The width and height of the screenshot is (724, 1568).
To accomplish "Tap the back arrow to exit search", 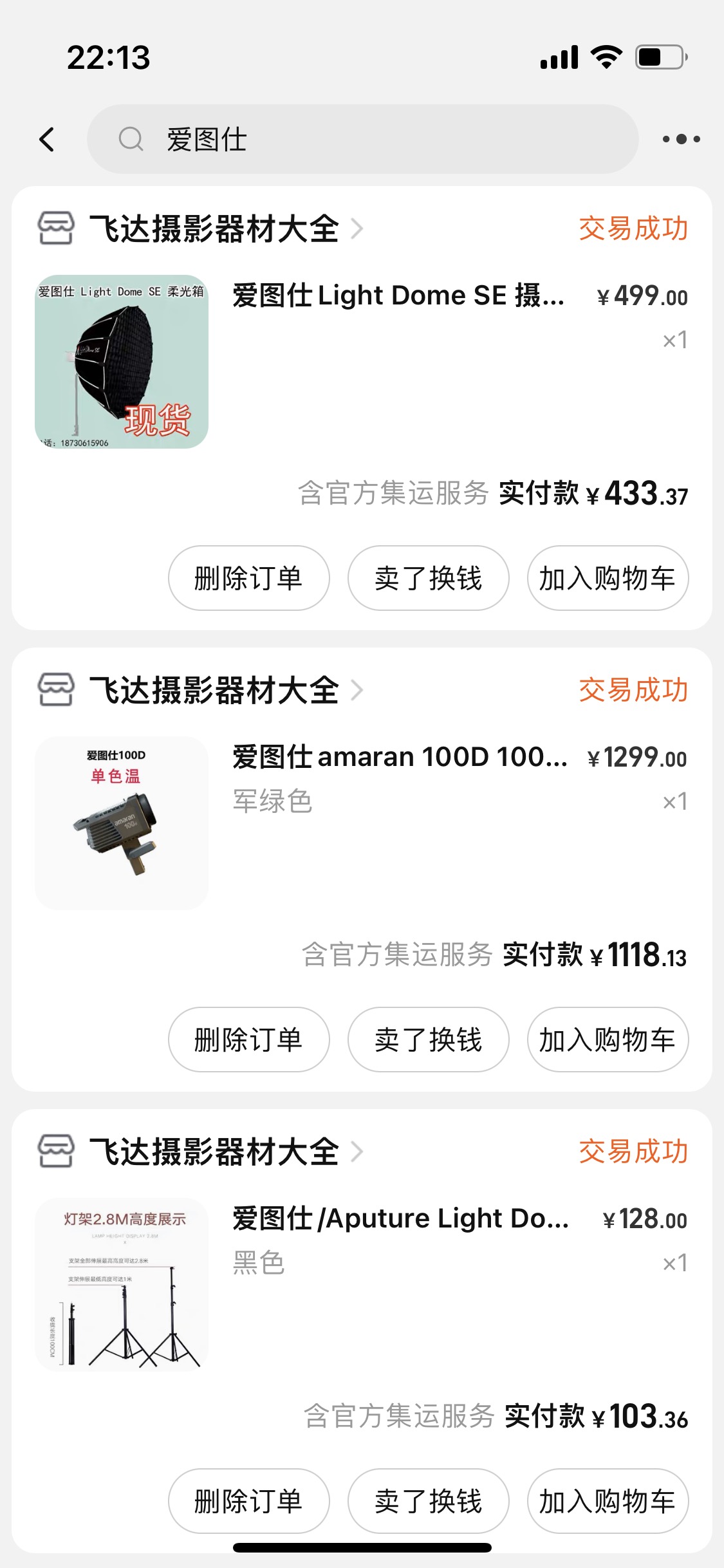I will pyautogui.click(x=46, y=140).
